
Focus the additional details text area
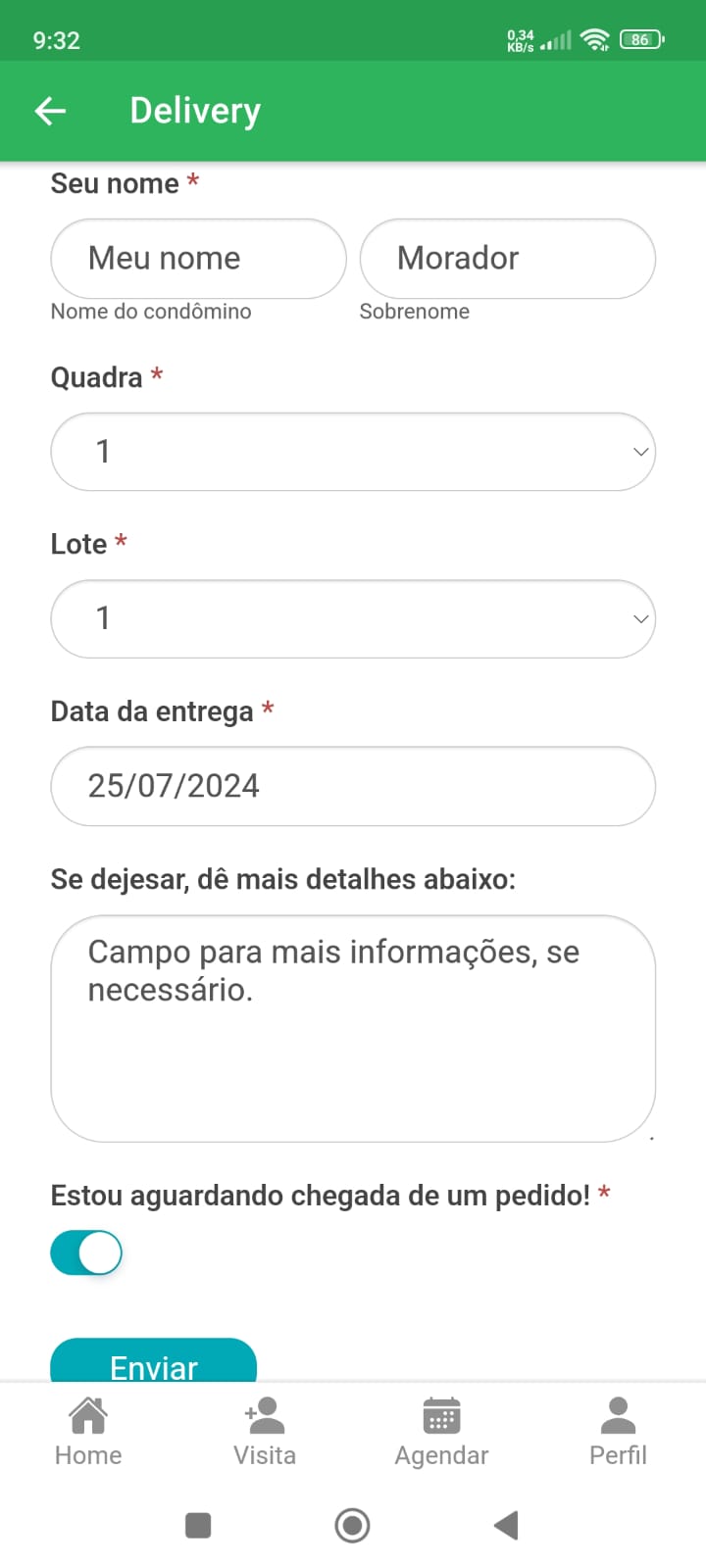click(353, 1028)
